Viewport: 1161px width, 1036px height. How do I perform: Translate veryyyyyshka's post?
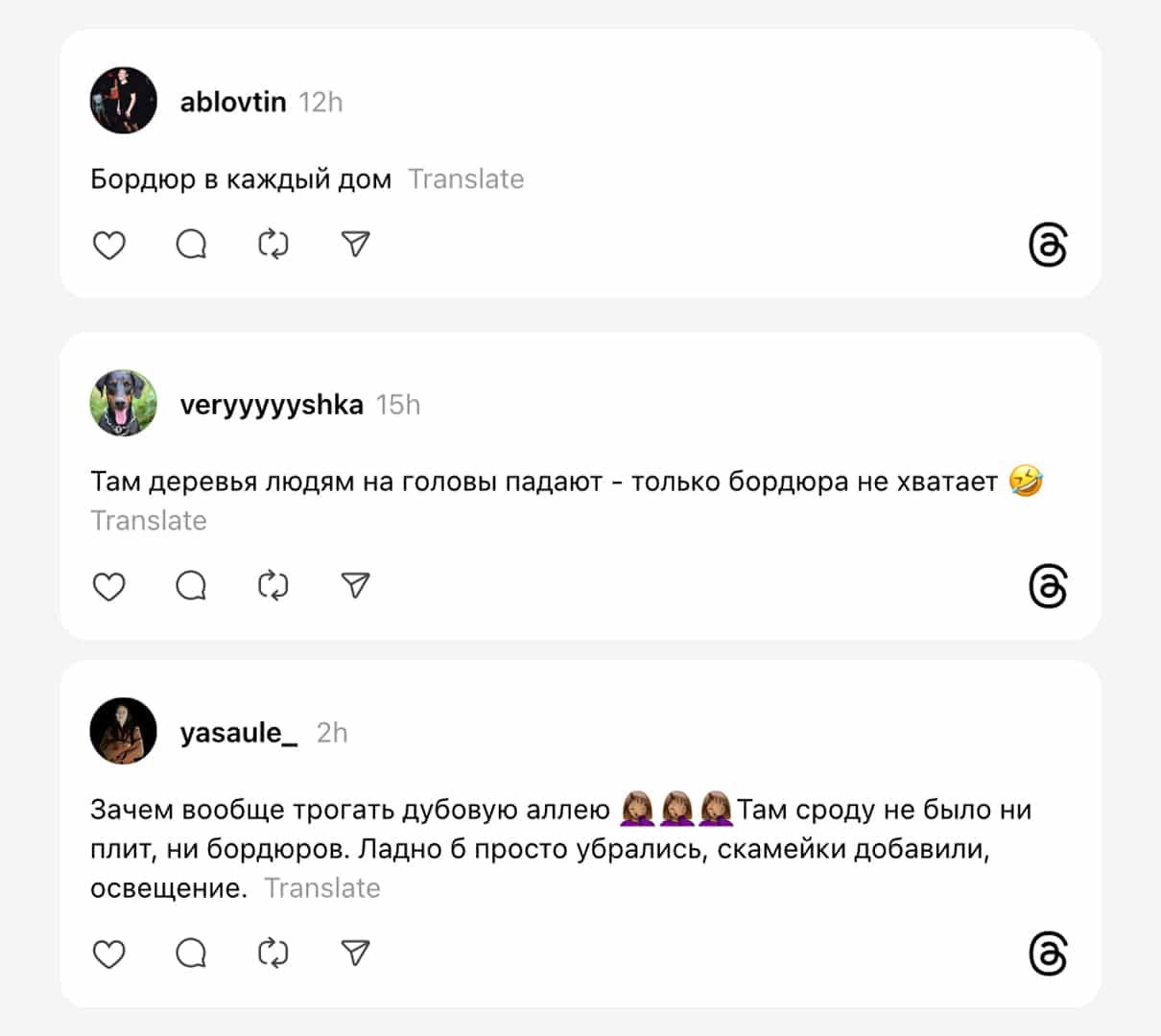pos(149,521)
